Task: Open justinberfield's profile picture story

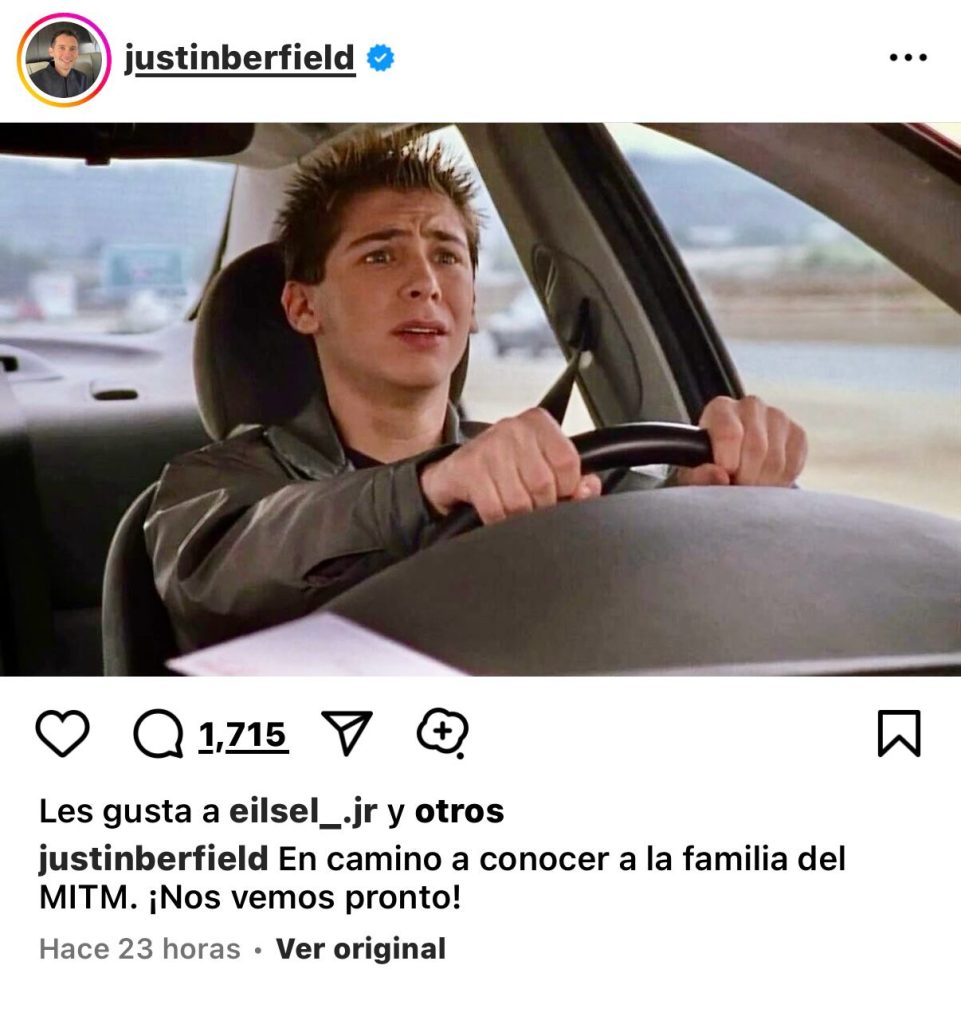Action: 63,60
